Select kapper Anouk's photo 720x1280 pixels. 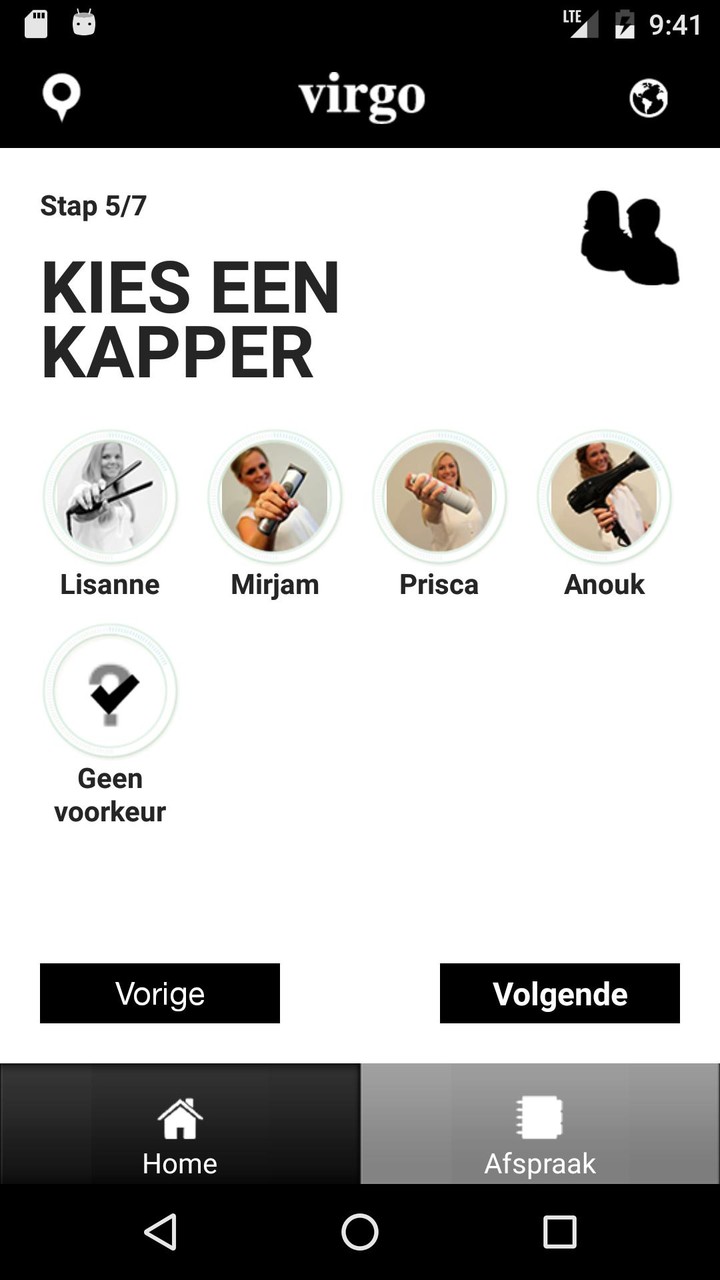(x=603, y=496)
